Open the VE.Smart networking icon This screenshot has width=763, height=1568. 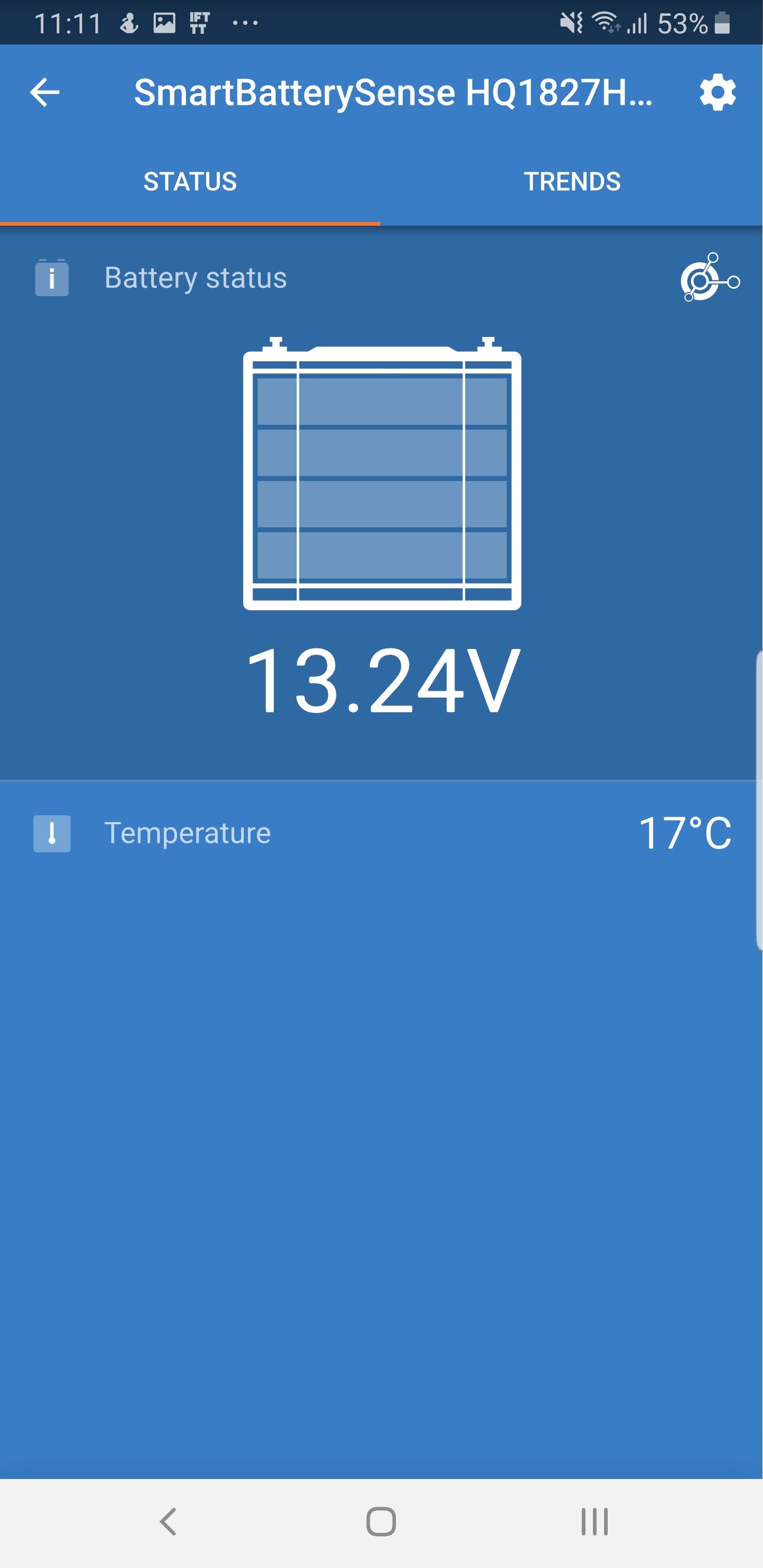pos(709,278)
